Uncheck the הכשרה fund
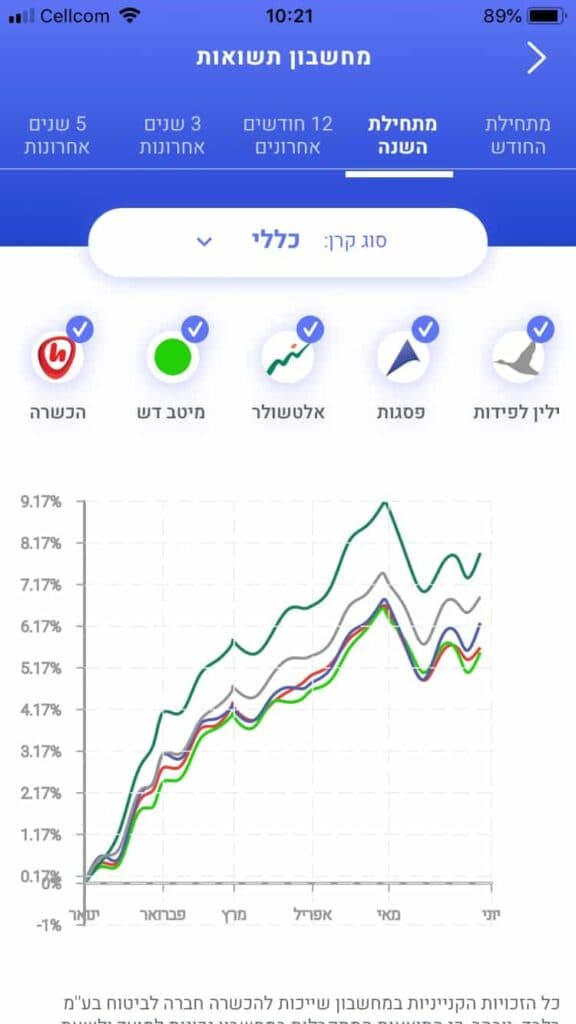576x1024 pixels. [80, 330]
